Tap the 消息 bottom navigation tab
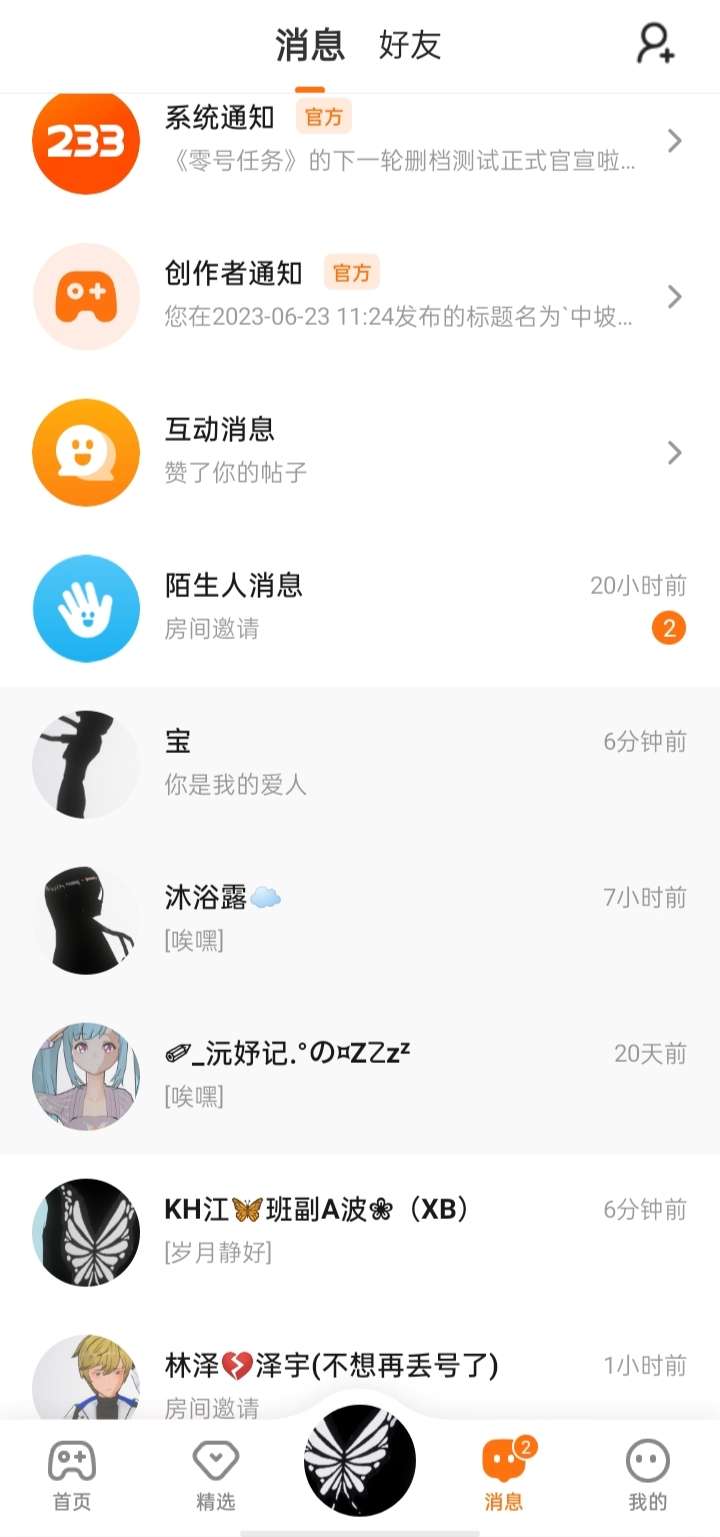This screenshot has width=720, height=1537. point(504,1476)
